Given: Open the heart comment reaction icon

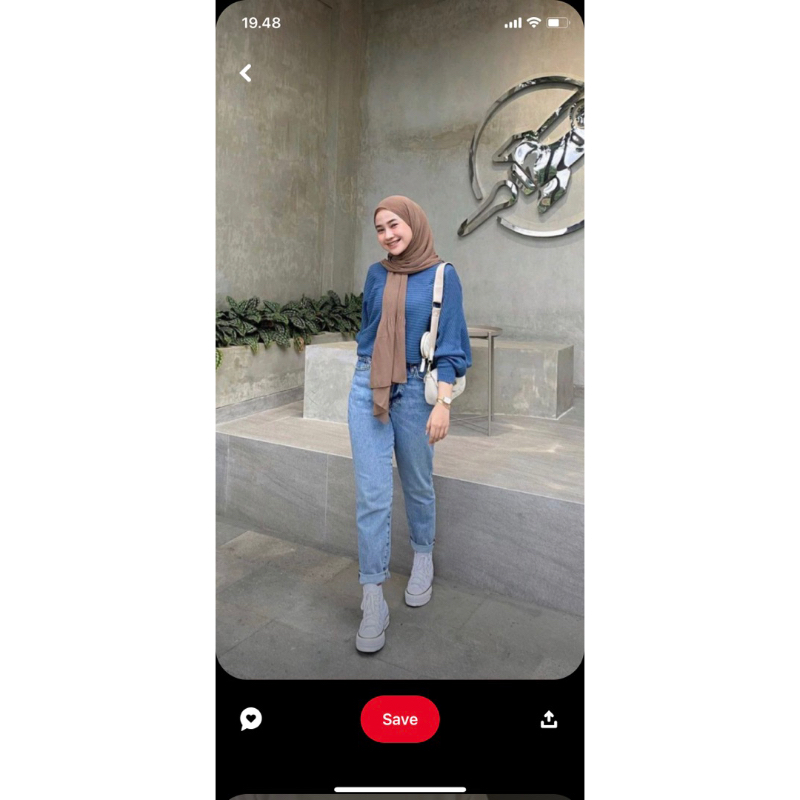Looking at the screenshot, I should click(x=251, y=719).
